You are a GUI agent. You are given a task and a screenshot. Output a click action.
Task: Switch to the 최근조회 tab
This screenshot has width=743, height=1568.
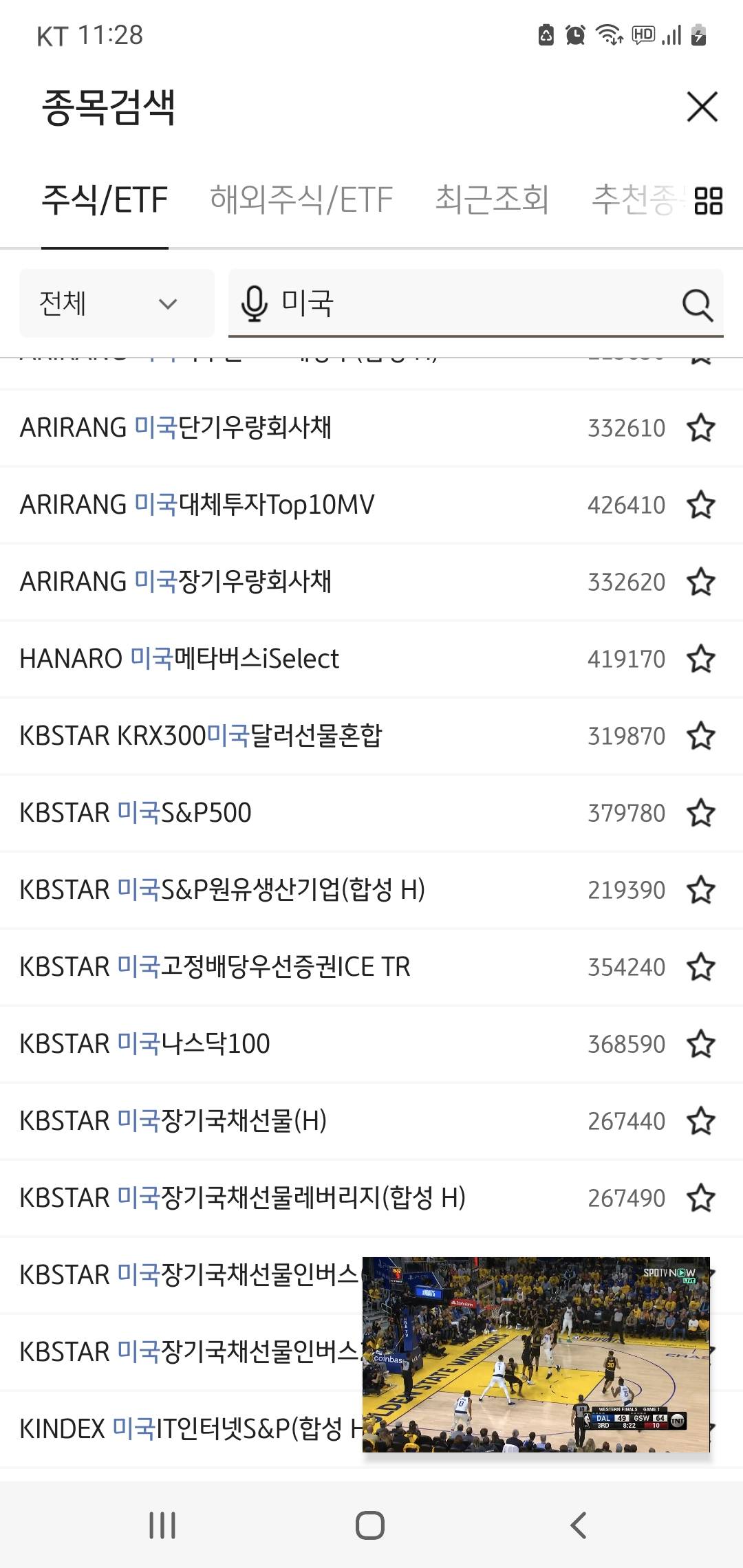(x=492, y=200)
